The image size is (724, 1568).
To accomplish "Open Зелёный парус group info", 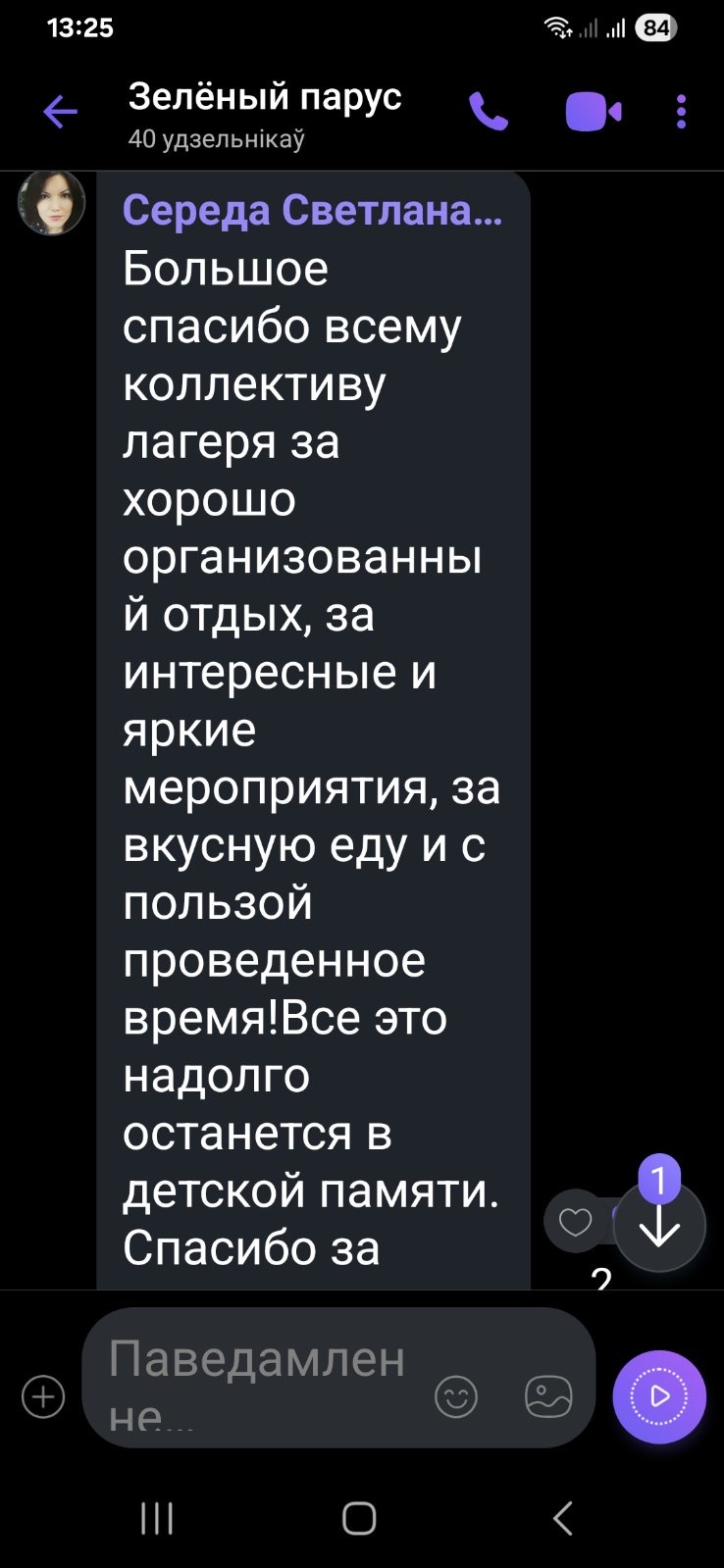I will [265, 114].
